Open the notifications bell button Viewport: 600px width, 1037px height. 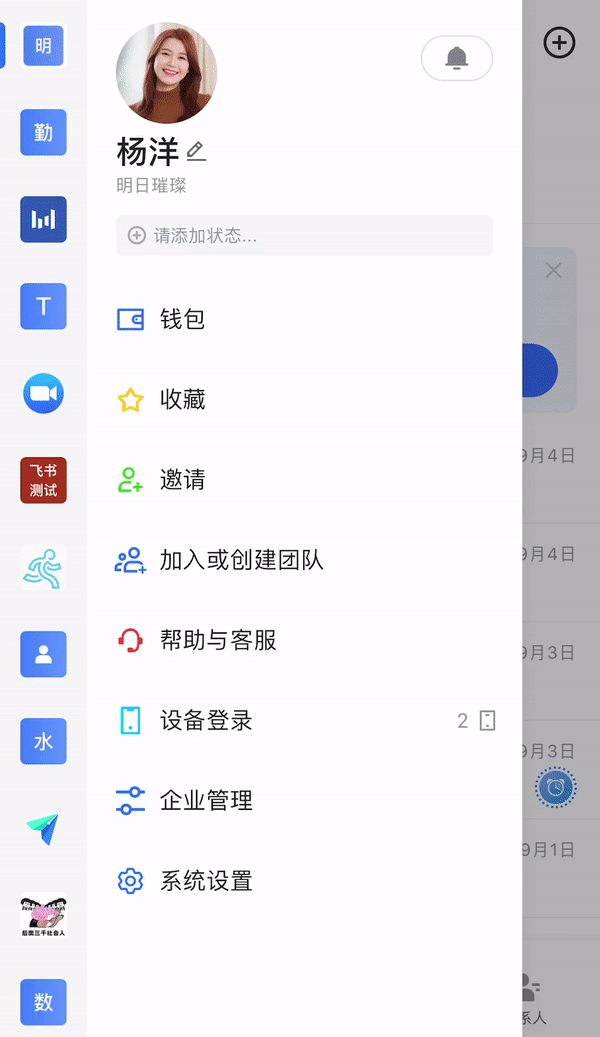[x=457, y=58]
